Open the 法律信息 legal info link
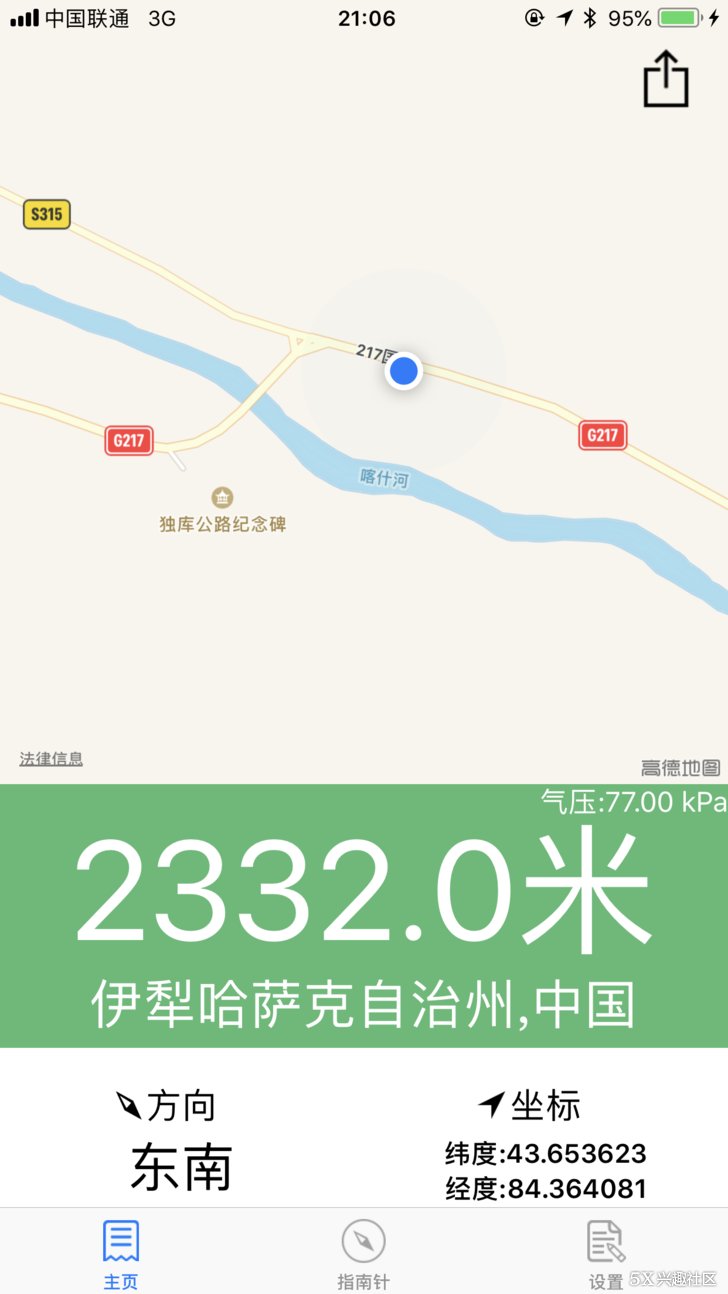The height and width of the screenshot is (1294, 728). click(x=51, y=759)
